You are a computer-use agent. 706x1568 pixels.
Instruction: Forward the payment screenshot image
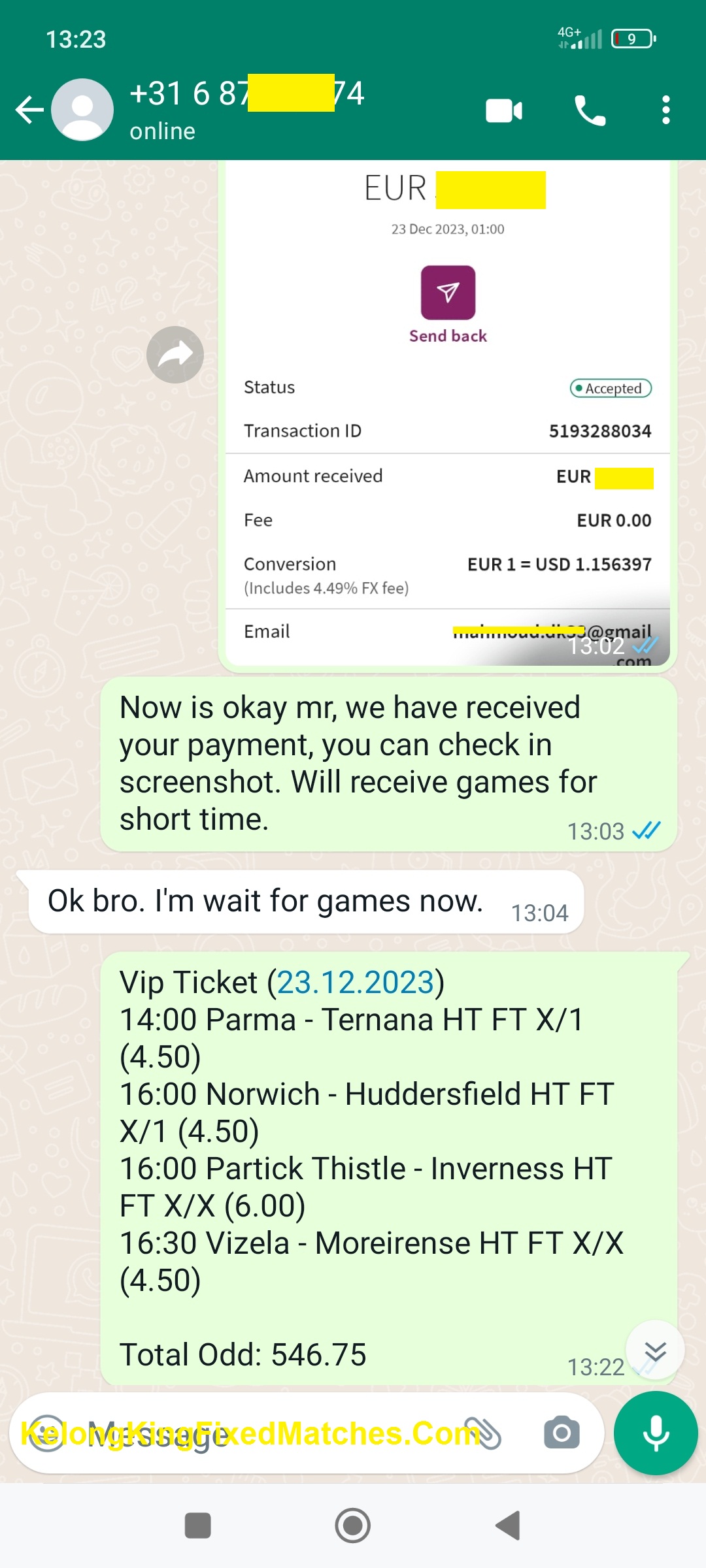(x=175, y=355)
